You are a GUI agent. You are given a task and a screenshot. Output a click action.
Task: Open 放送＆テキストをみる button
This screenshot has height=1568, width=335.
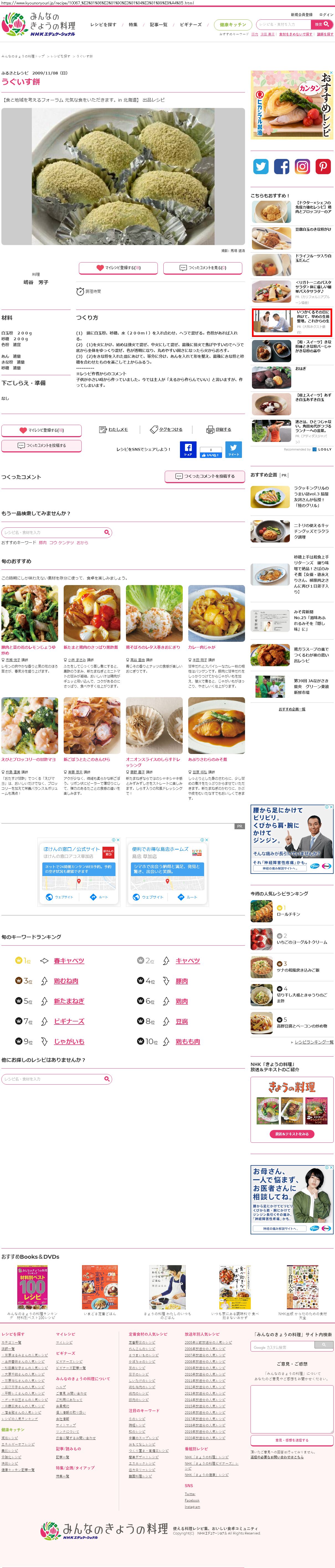point(292,1134)
